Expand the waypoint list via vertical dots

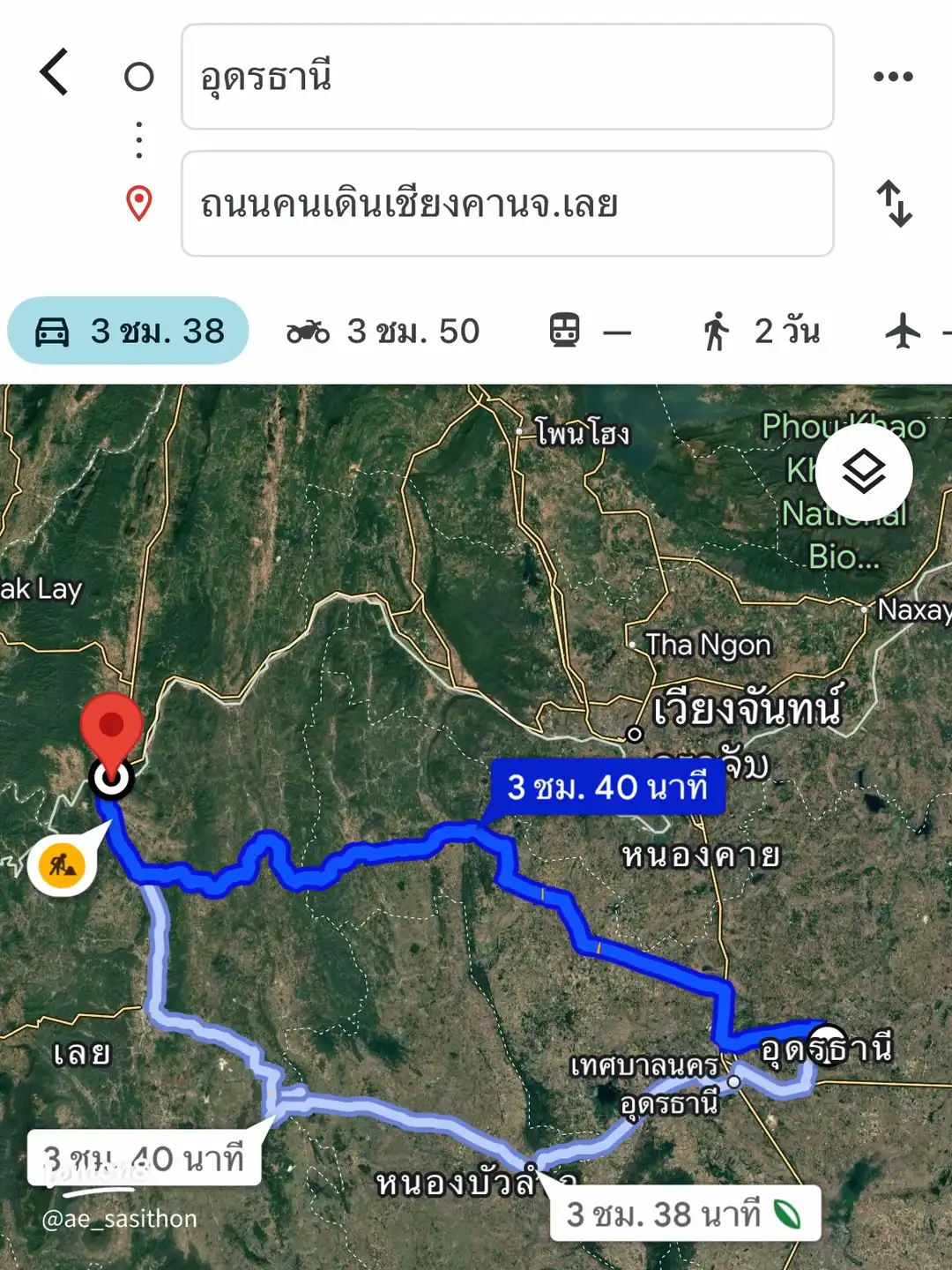[138, 138]
